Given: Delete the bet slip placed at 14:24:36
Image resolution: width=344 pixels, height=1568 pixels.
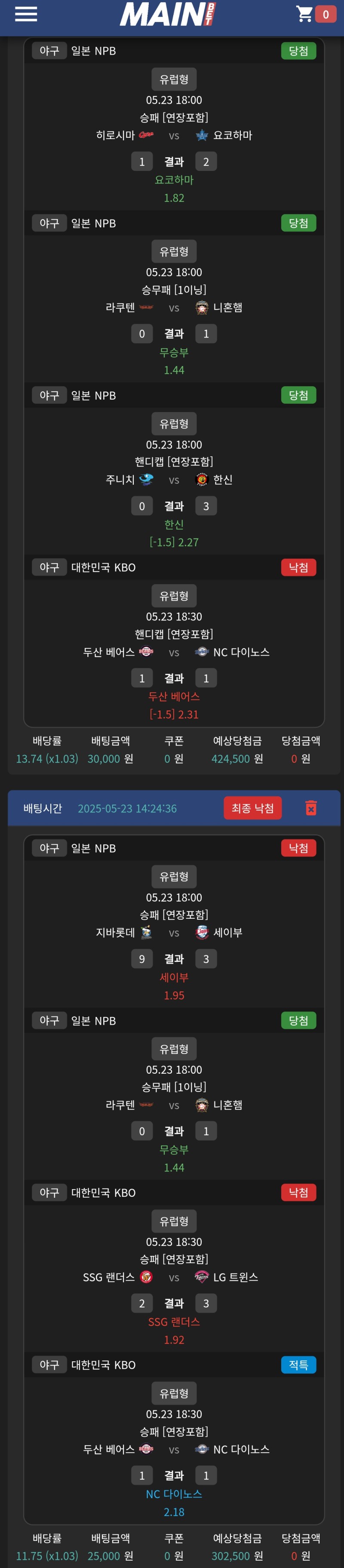Looking at the screenshot, I should click(310, 808).
